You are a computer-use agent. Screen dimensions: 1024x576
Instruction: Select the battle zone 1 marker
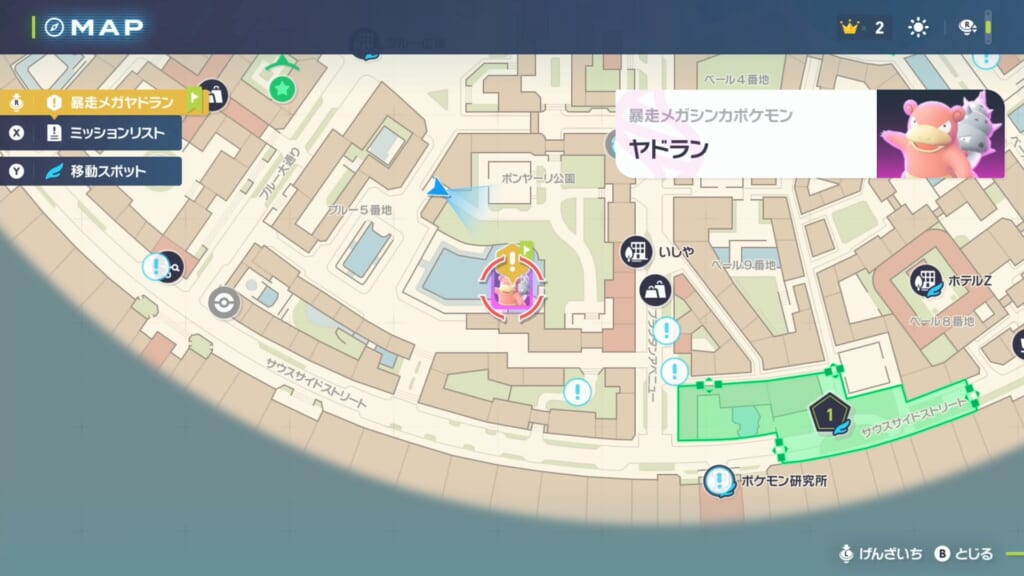829,413
